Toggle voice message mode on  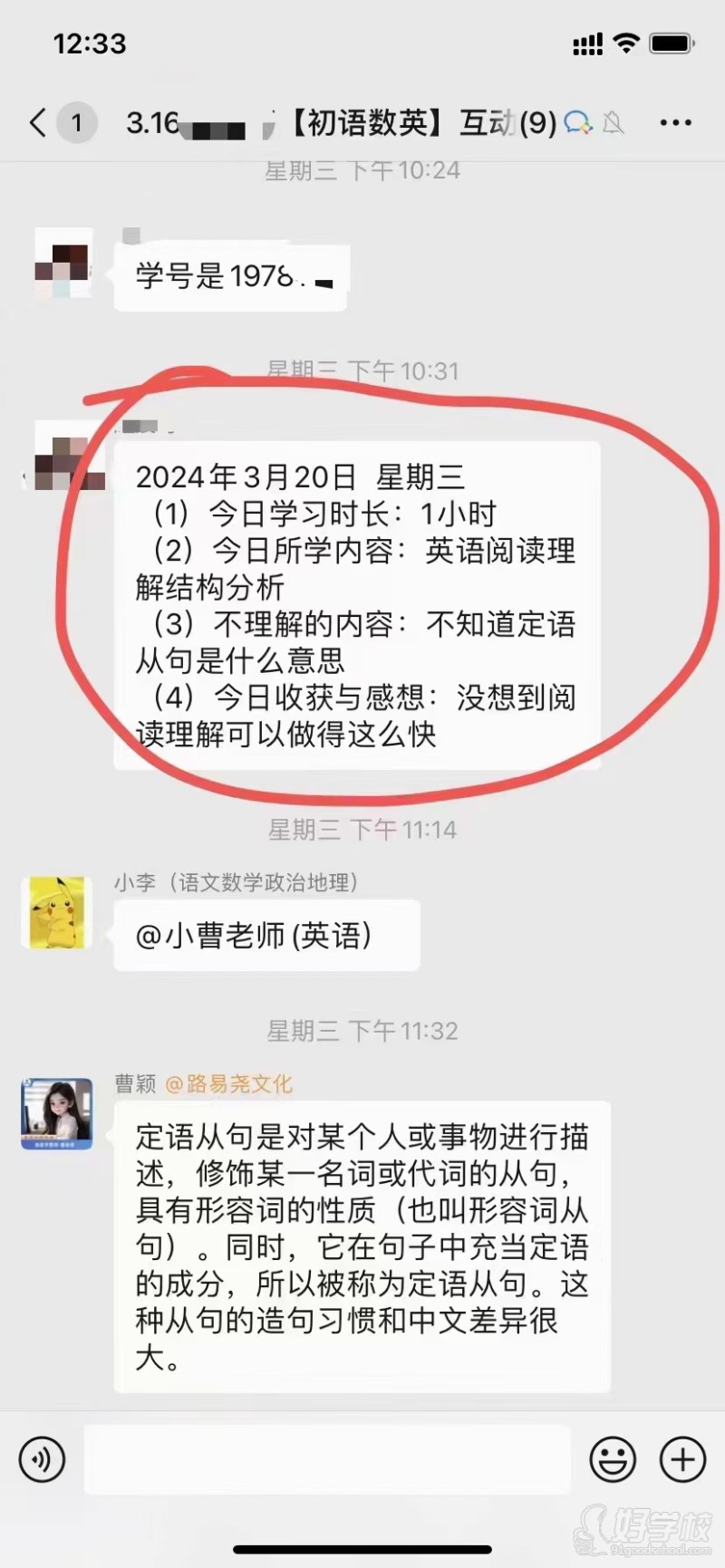[x=42, y=1459]
